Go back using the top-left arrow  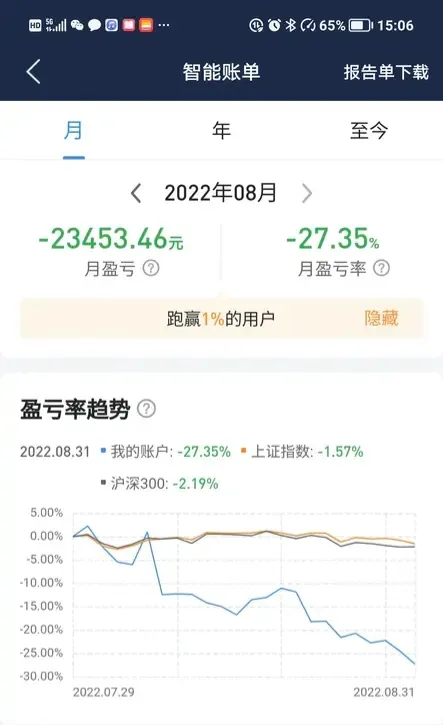click(x=33, y=72)
